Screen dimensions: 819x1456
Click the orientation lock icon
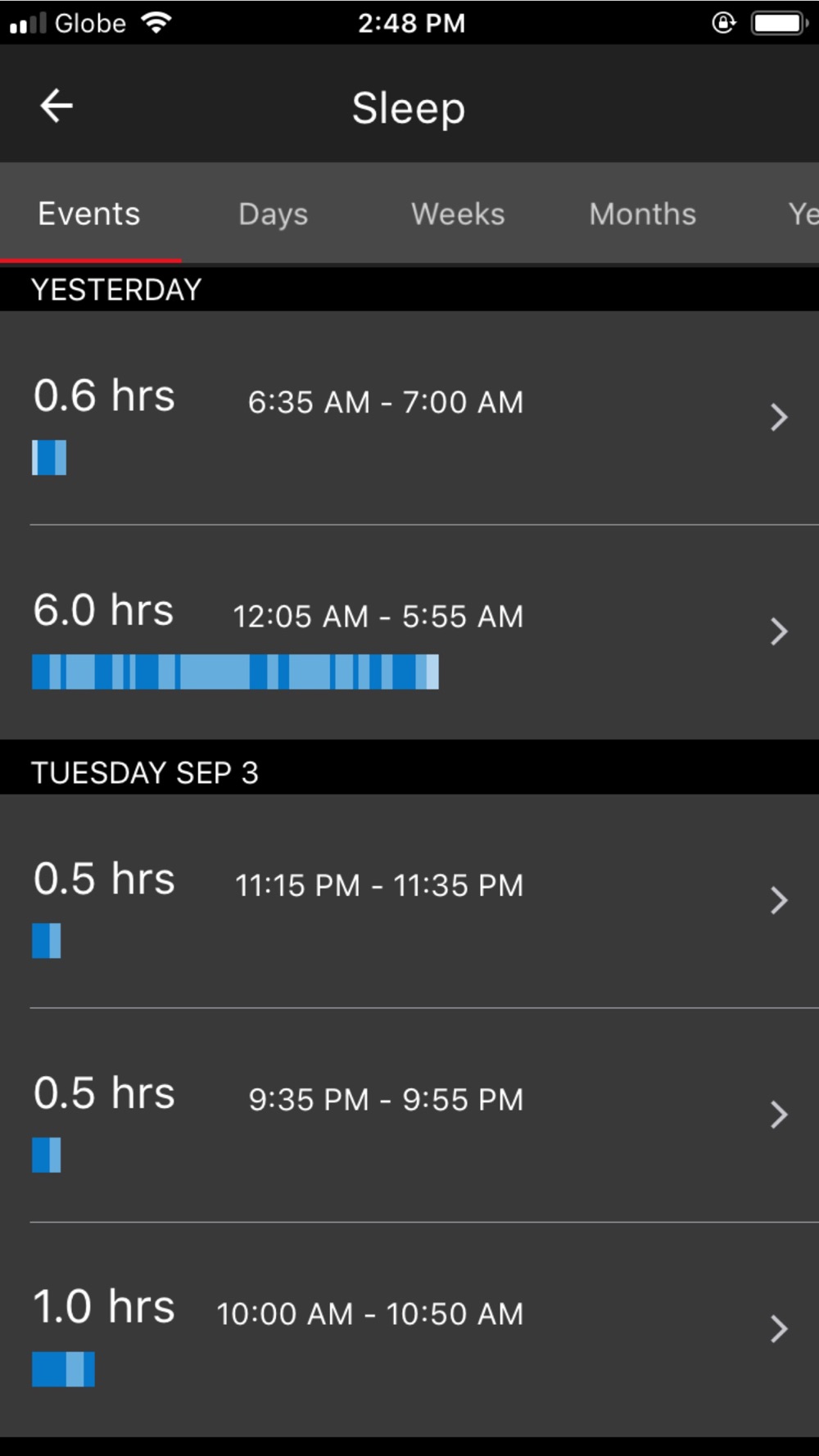tap(724, 25)
